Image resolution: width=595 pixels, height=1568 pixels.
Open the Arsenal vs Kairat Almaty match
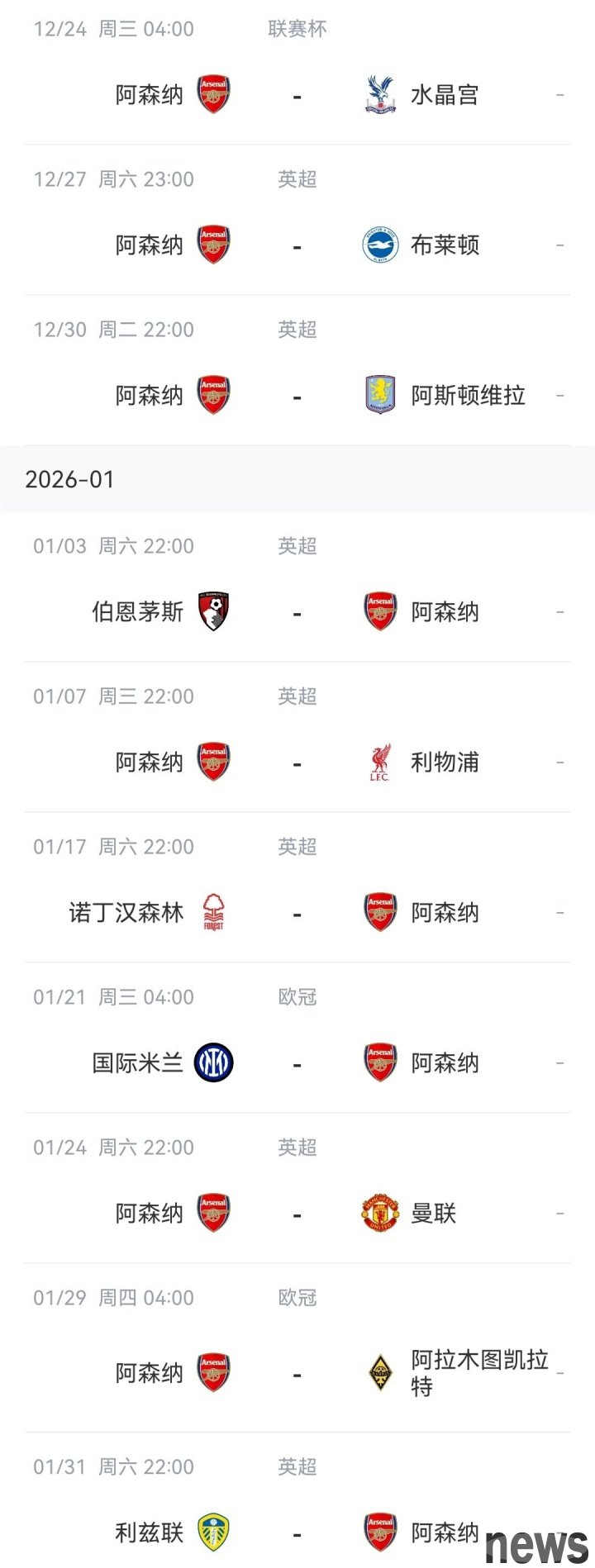(x=297, y=1373)
